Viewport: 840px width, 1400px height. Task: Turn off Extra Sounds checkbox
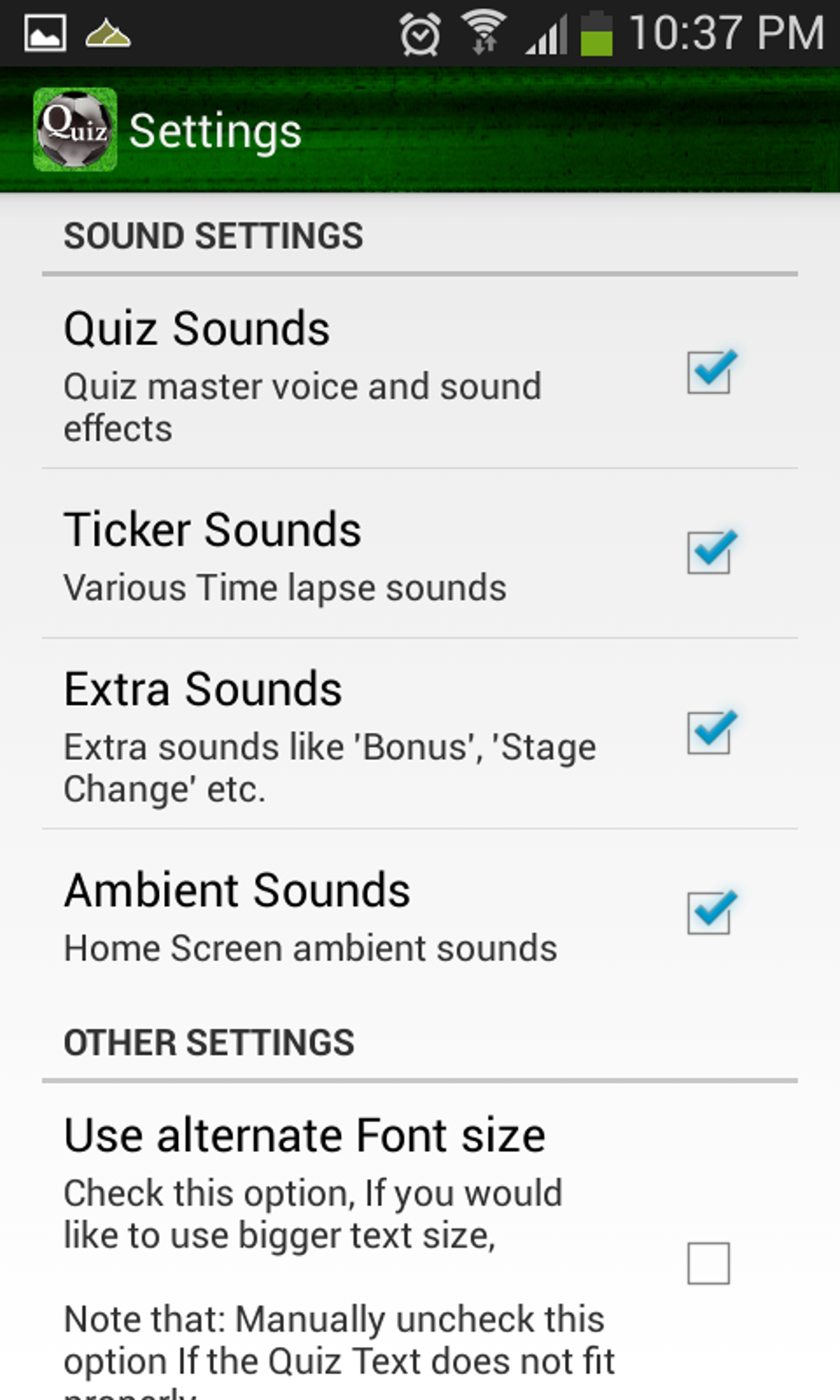(709, 732)
